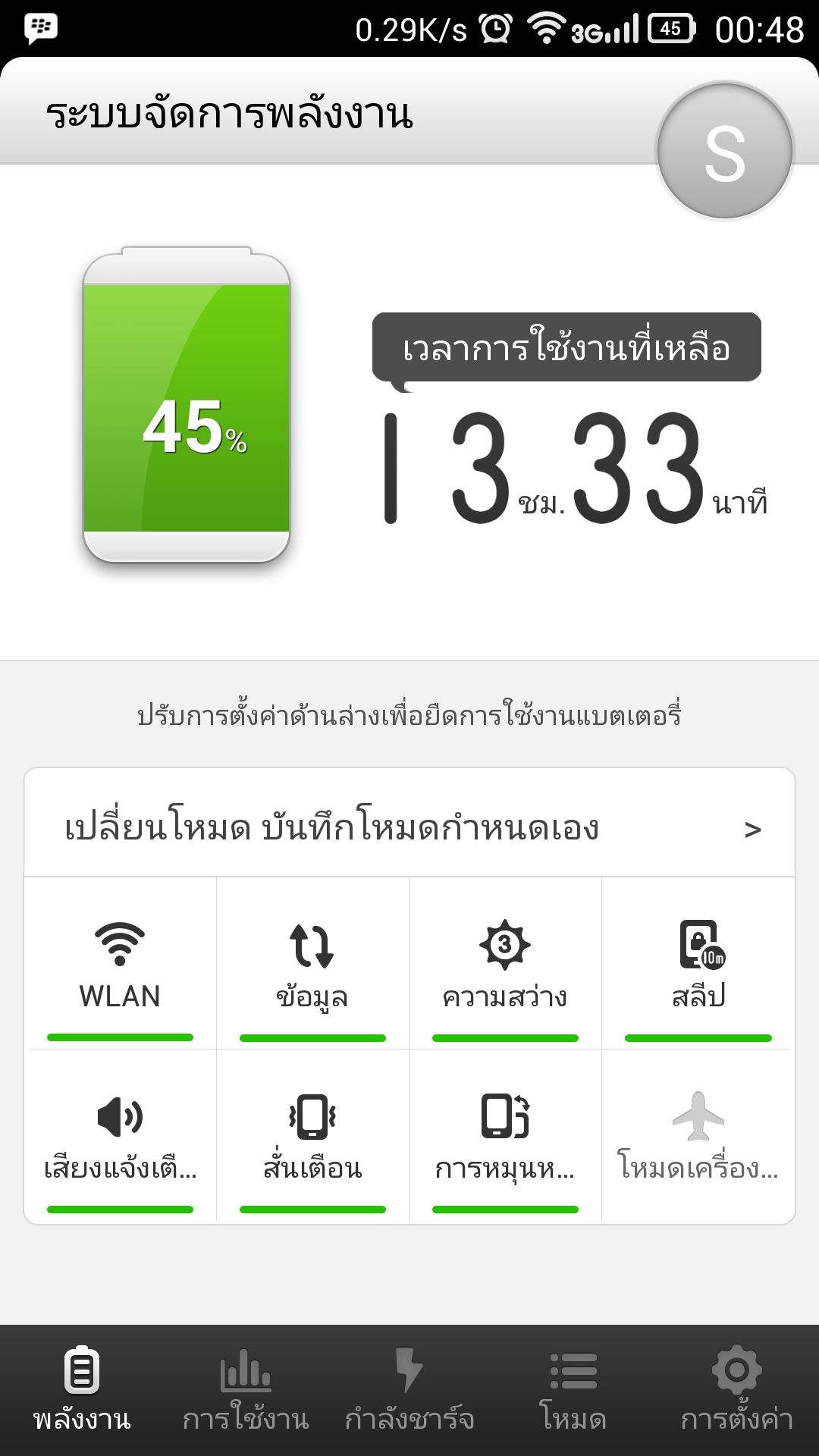Switch to the พลังงาน (Power) tab
Screen dimensions: 819x1456
click(82, 1389)
